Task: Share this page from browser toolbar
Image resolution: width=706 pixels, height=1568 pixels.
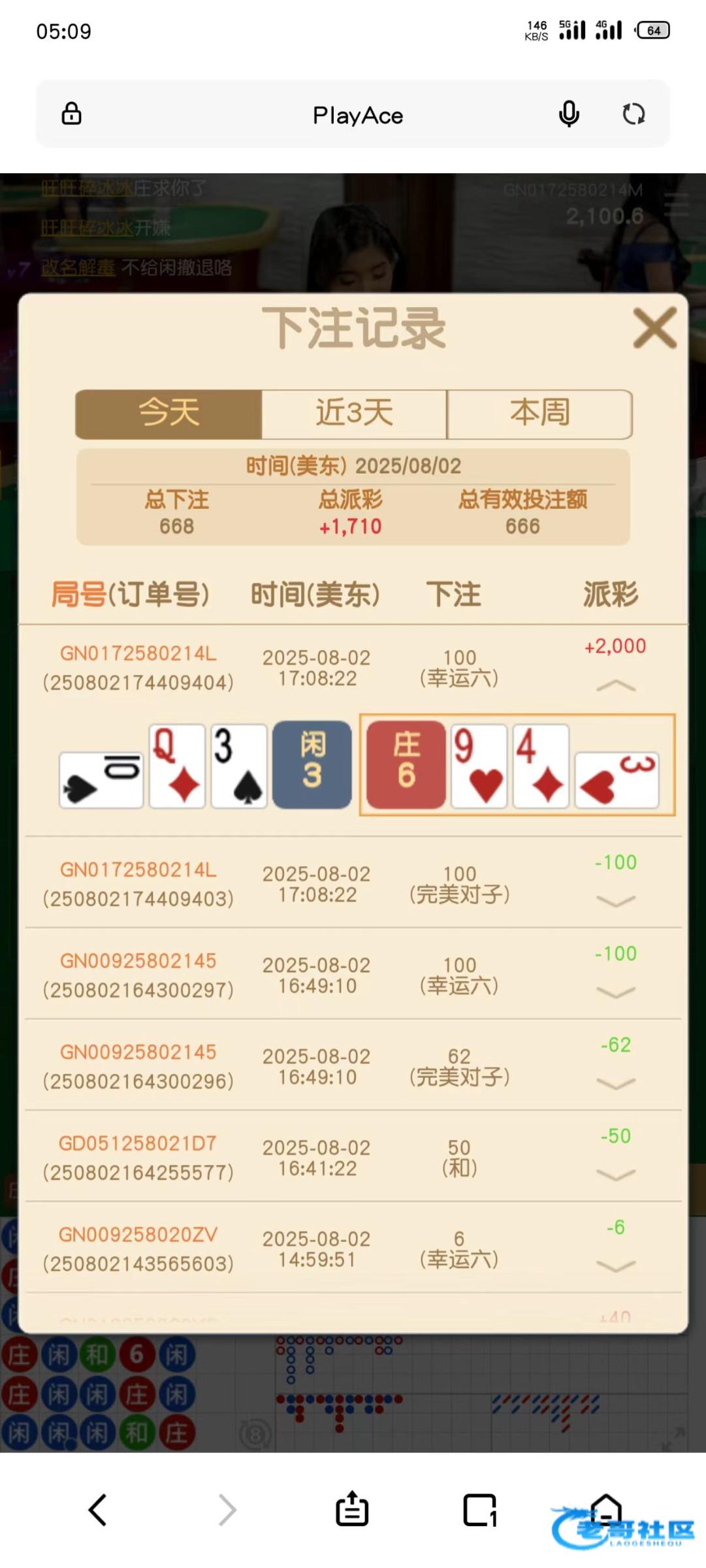Action: (x=352, y=1510)
